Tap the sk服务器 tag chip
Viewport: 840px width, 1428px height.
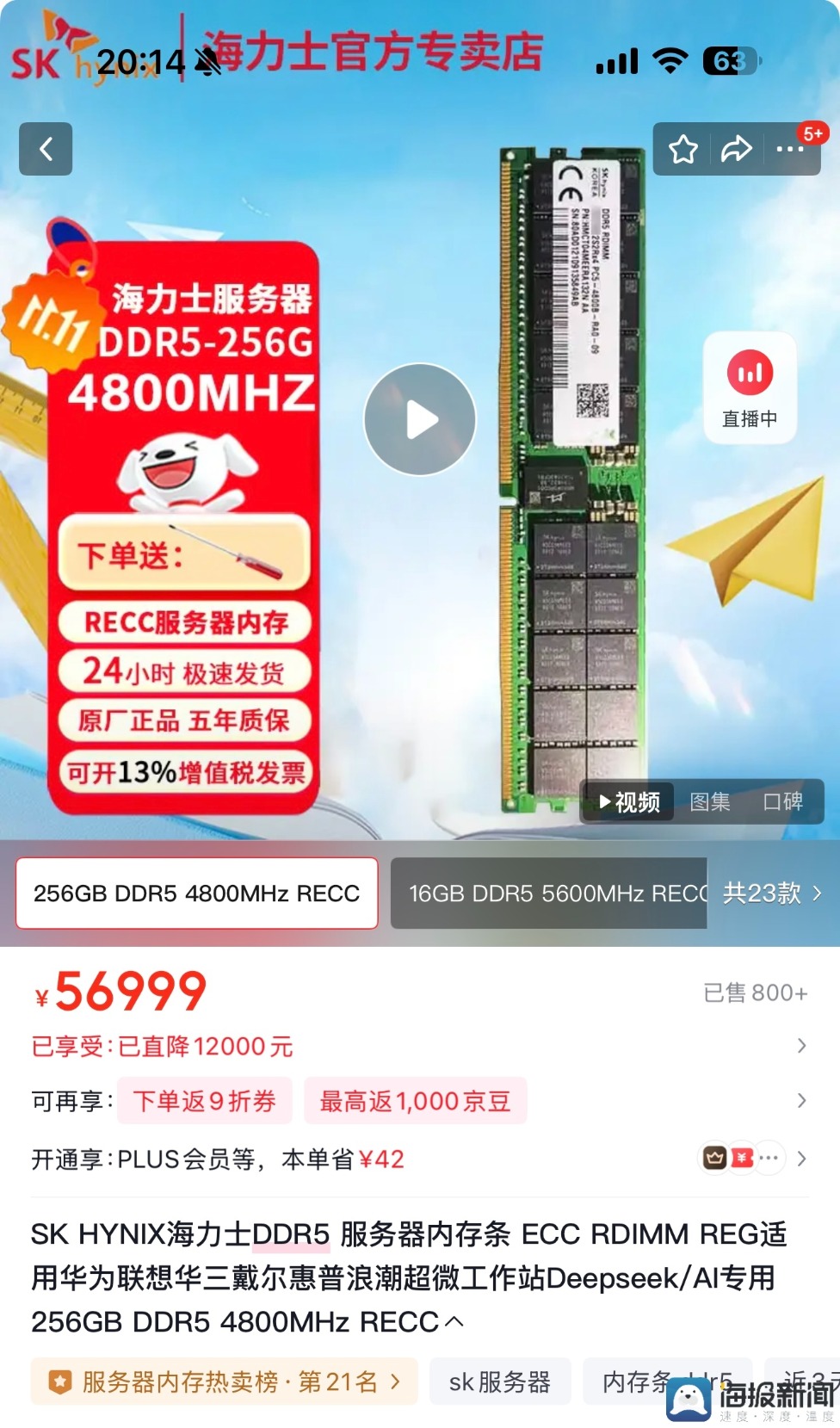[x=500, y=1382]
